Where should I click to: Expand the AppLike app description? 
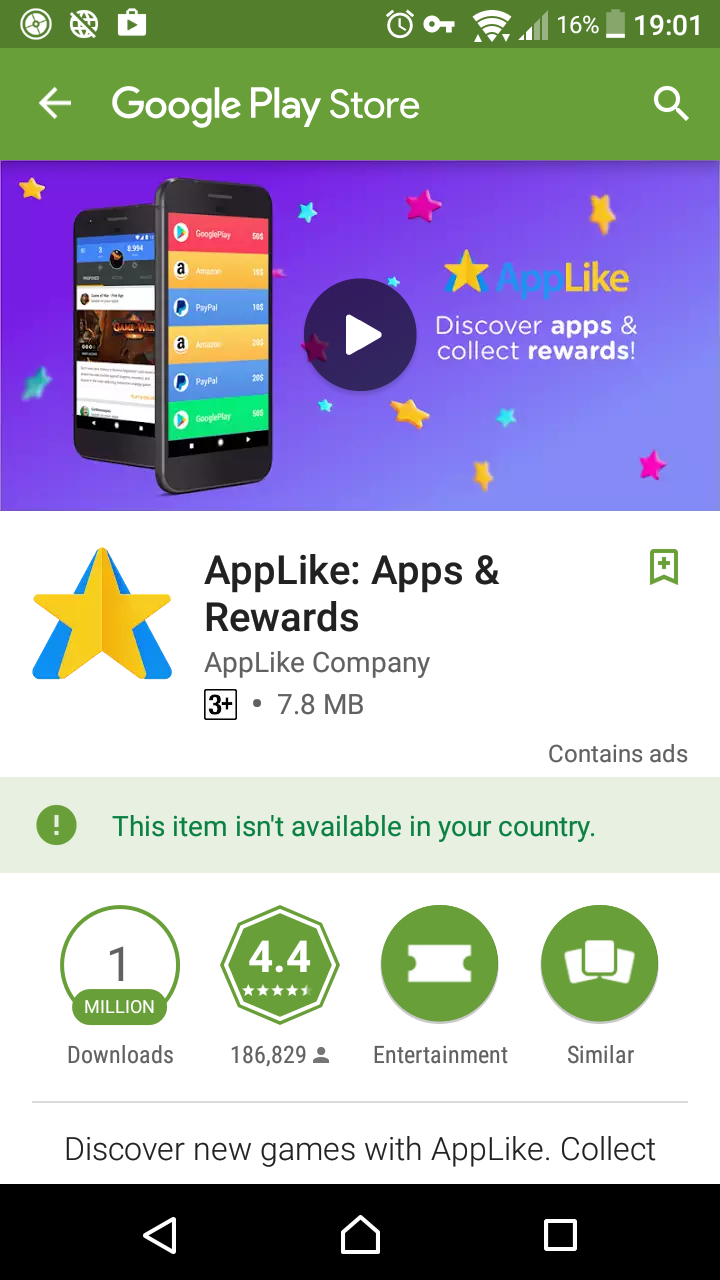coord(360,1149)
